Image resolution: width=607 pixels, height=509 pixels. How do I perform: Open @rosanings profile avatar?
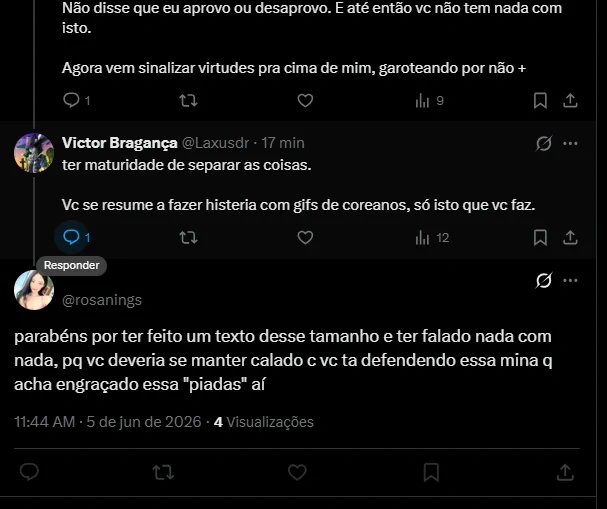pyautogui.click(x=34, y=290)
